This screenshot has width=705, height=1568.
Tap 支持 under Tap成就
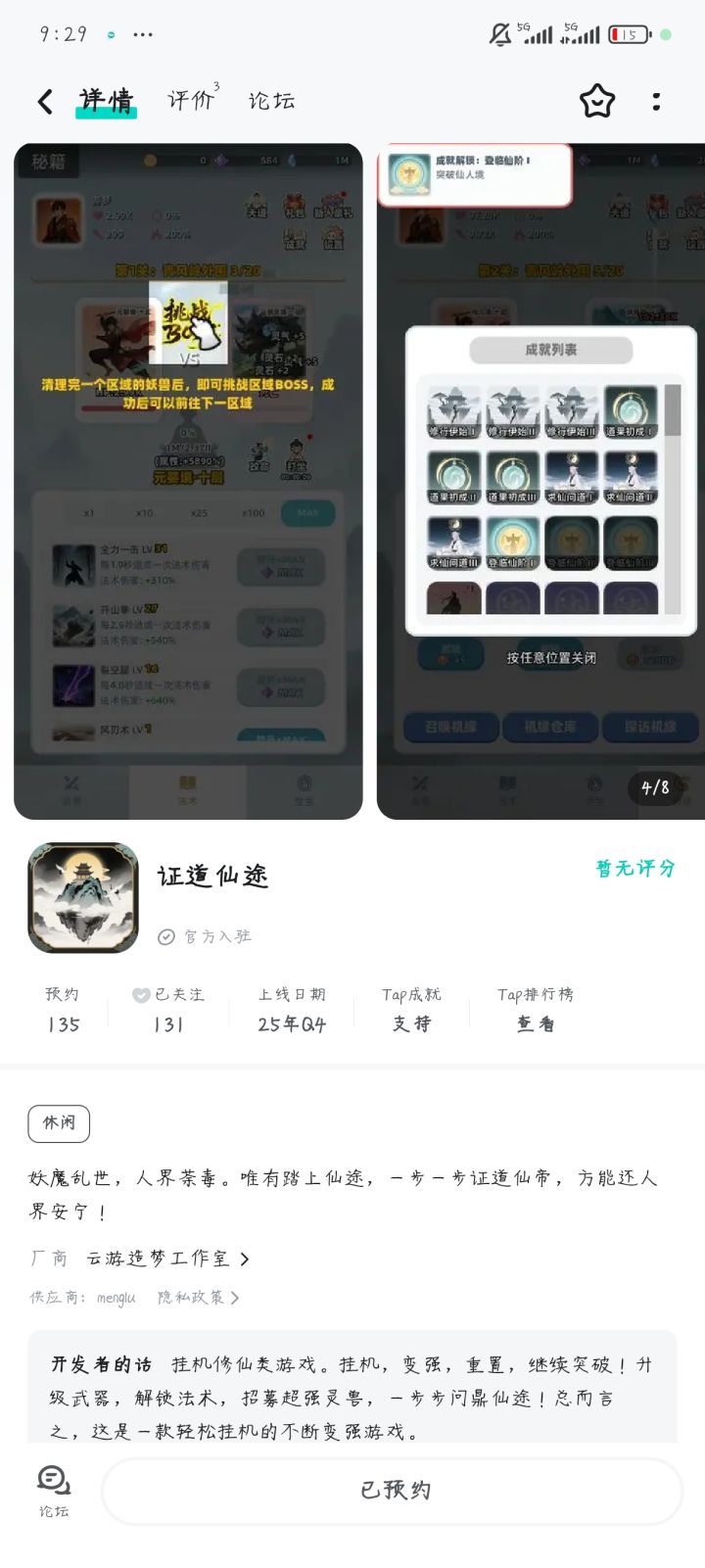pyautogui.click(x=411, y=1023)
